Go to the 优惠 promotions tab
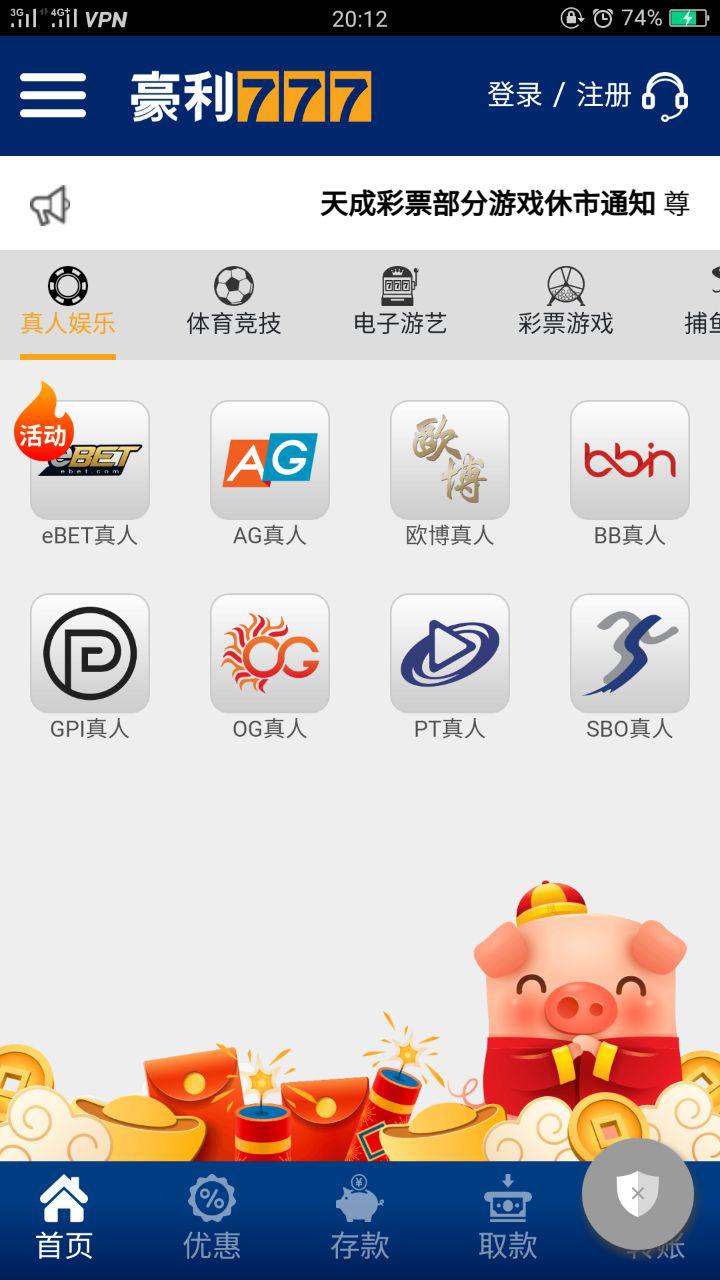720x1280 pixels. pos(212,1219)
